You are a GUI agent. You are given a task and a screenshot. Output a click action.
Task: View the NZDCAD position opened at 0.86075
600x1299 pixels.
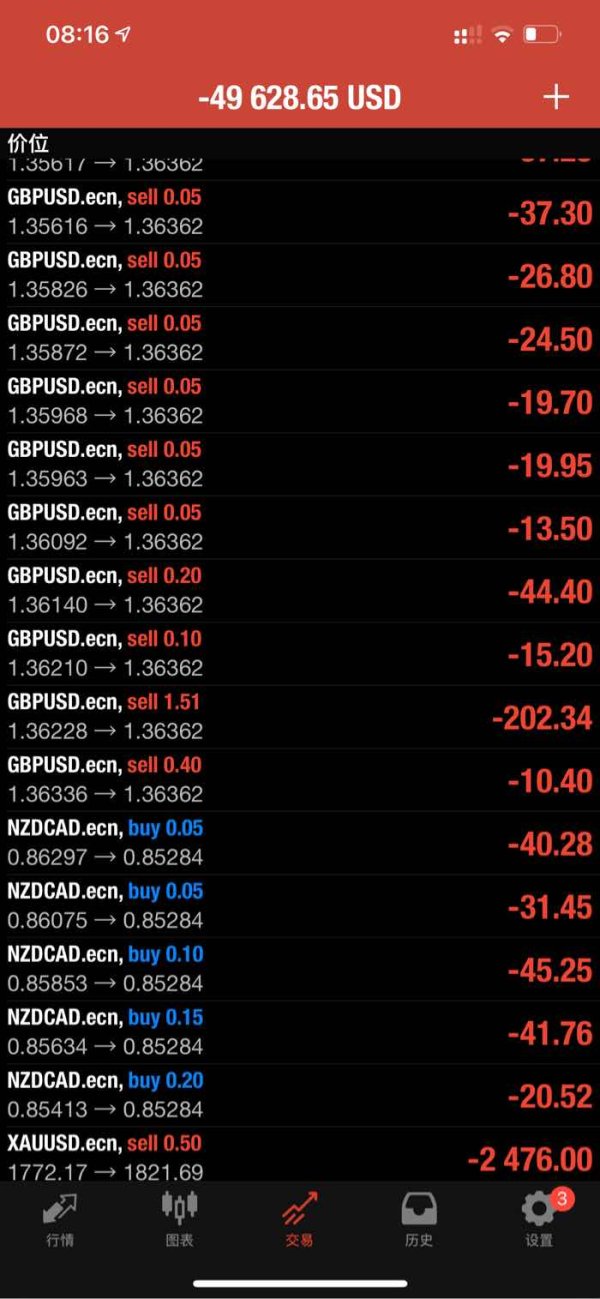pos(300,906)
